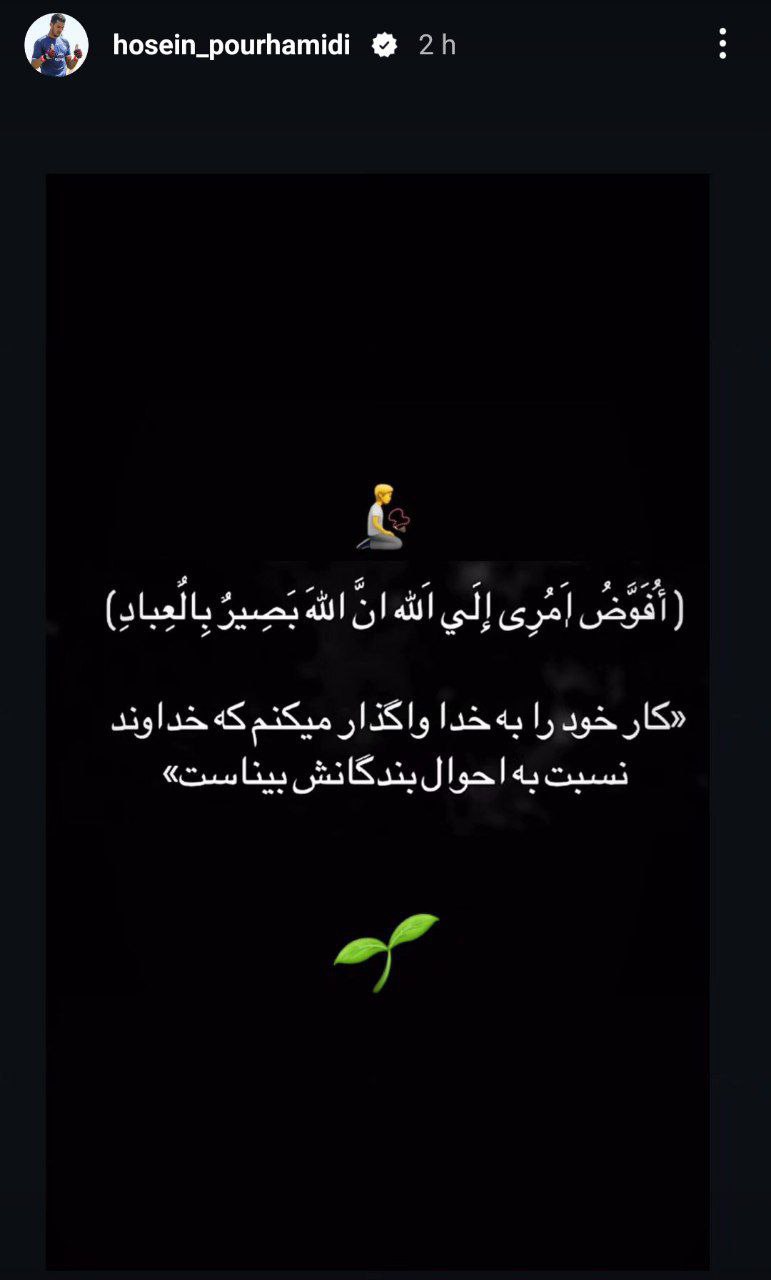Tap the hosein_pourhamidi username
Image resolution: width=771 pixels, height=1280 pixels.
(x=231, y=45)
